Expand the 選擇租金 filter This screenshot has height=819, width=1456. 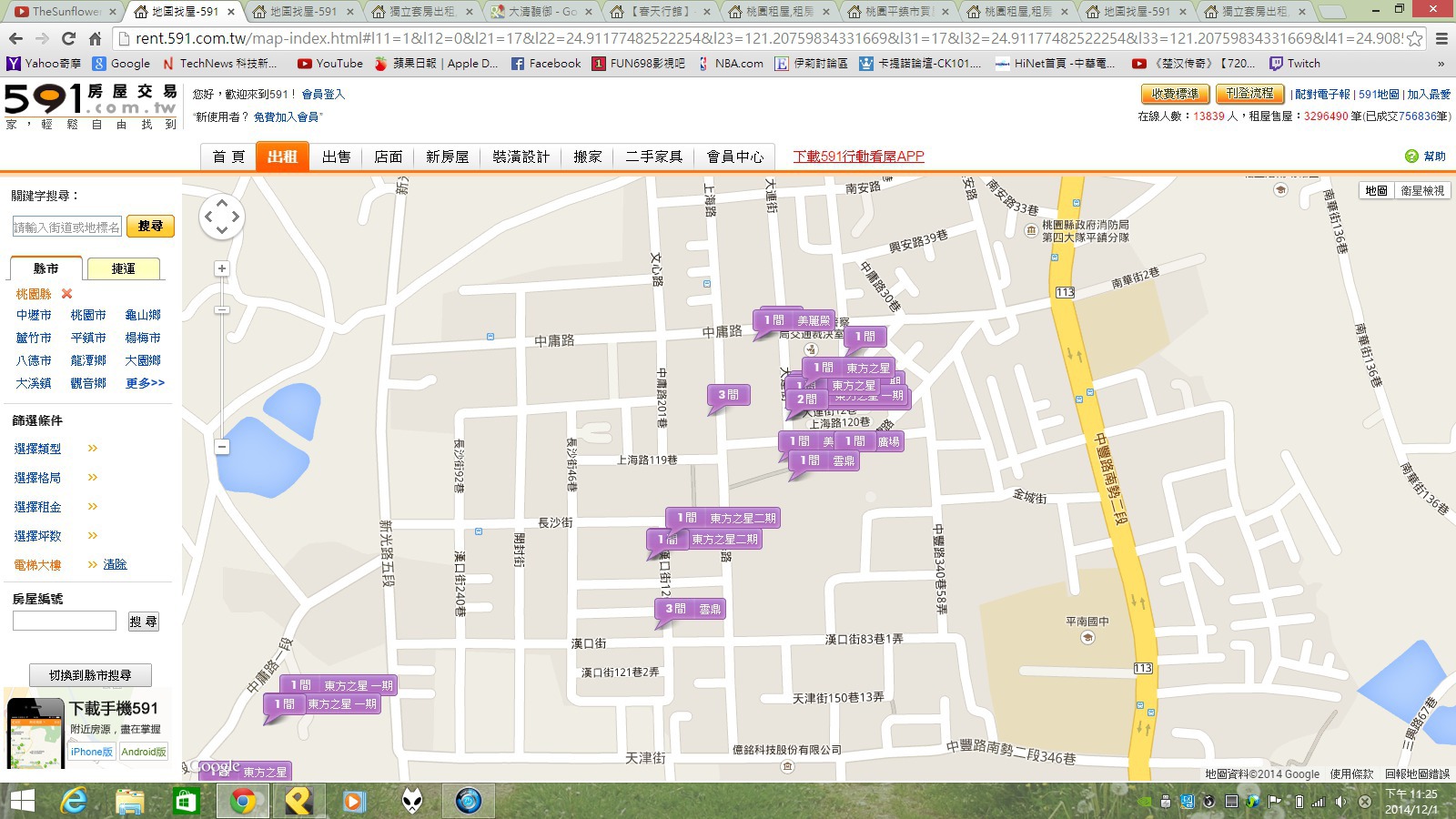38,507
